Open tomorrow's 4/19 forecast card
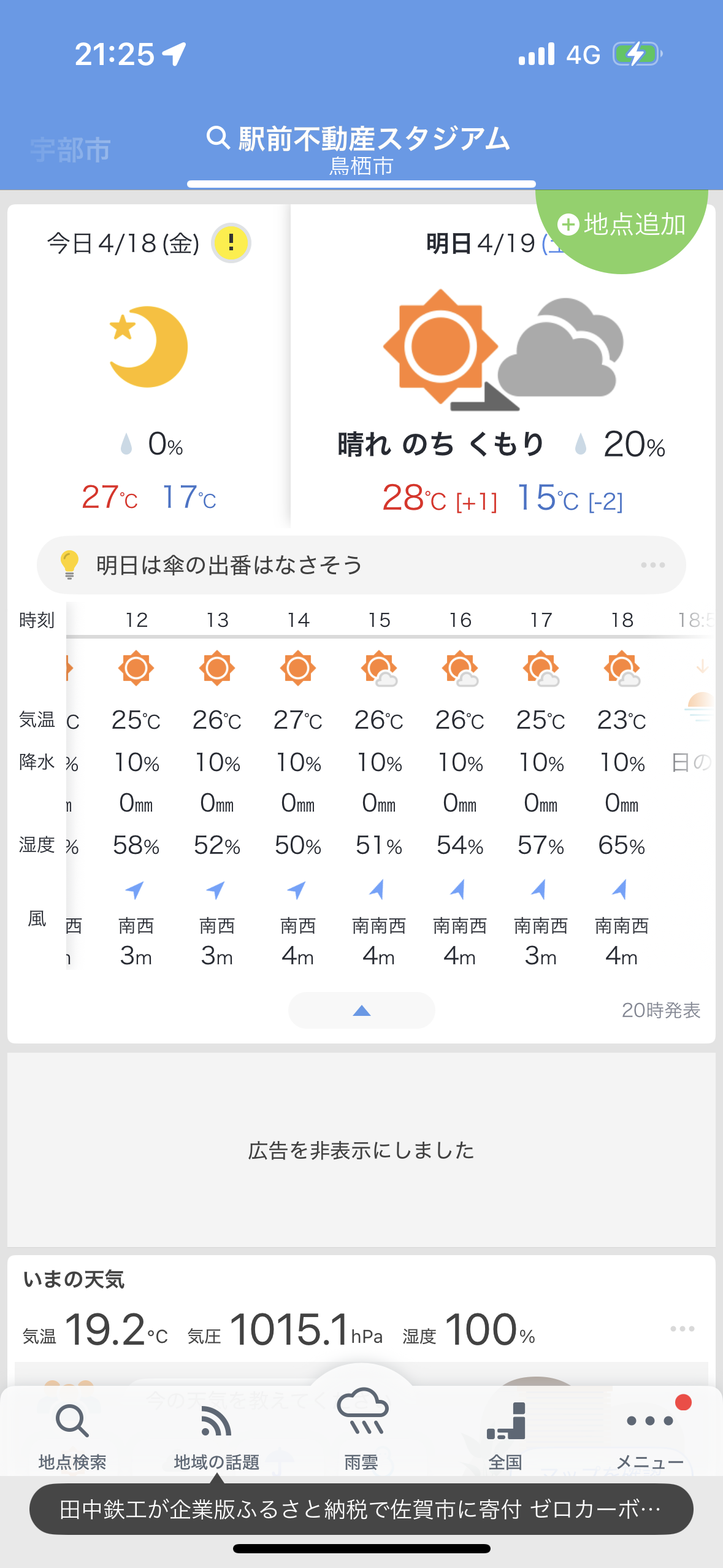The image size is (723, 1568). click(503, 366)
